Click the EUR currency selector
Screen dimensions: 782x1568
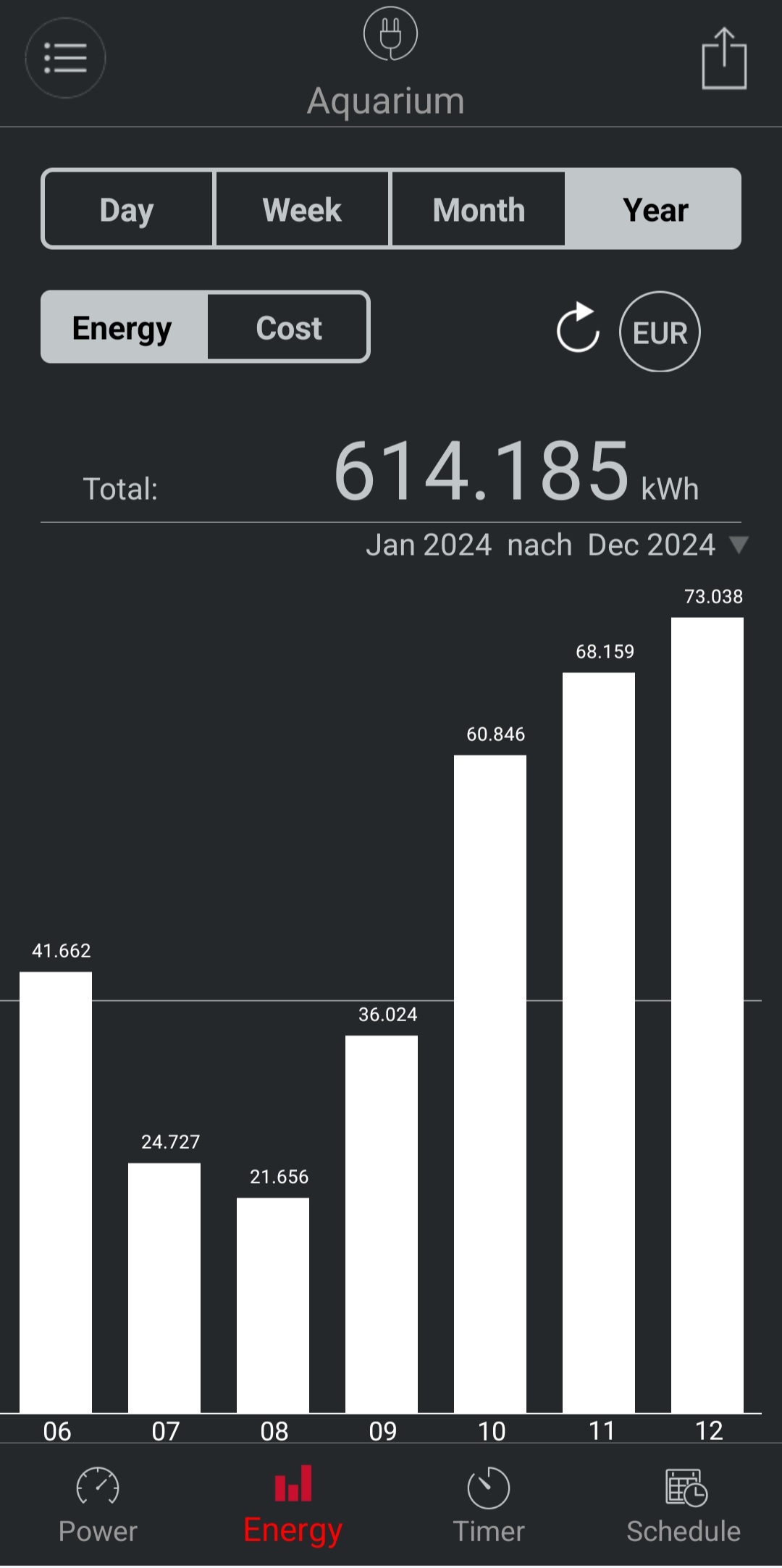tap(660, 332)
